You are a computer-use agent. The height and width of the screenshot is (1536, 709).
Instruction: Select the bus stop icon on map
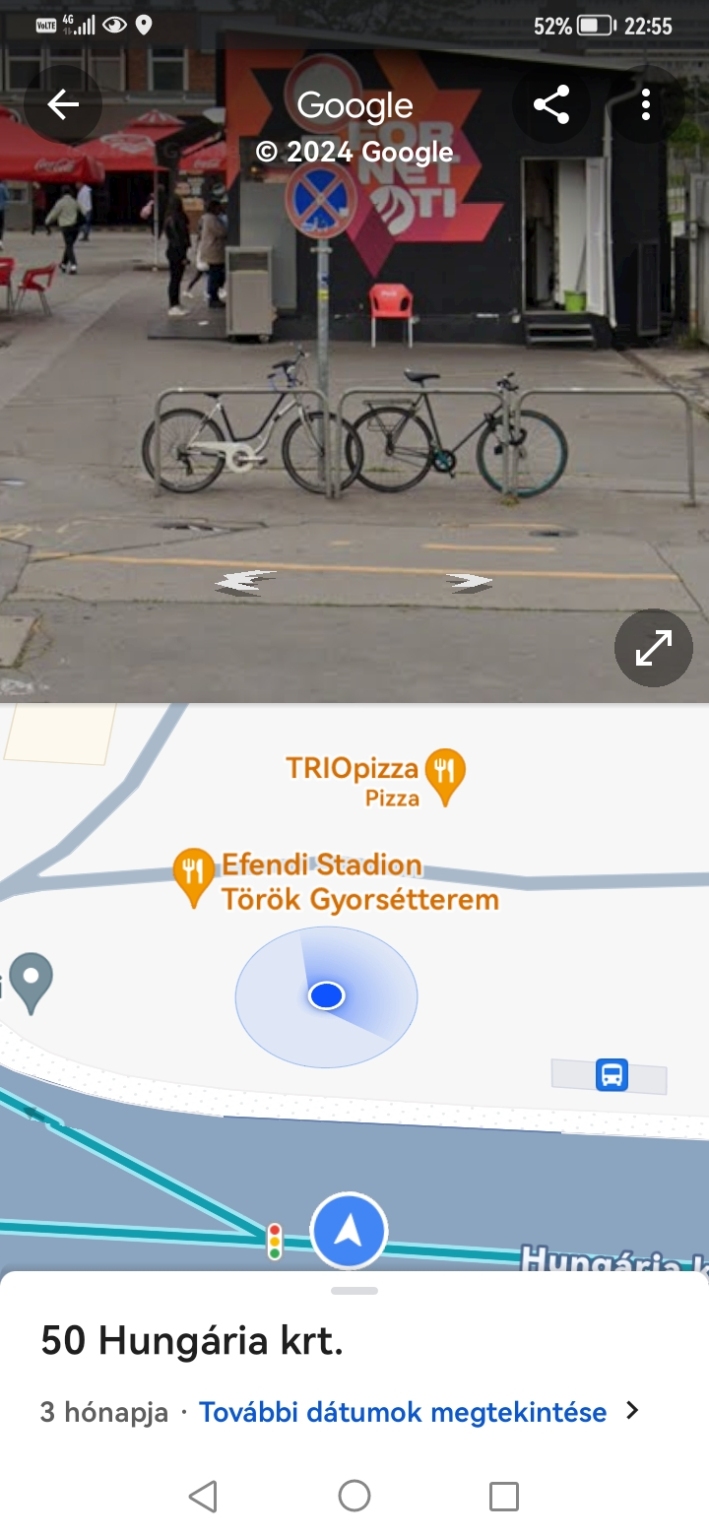point(612,1075)
